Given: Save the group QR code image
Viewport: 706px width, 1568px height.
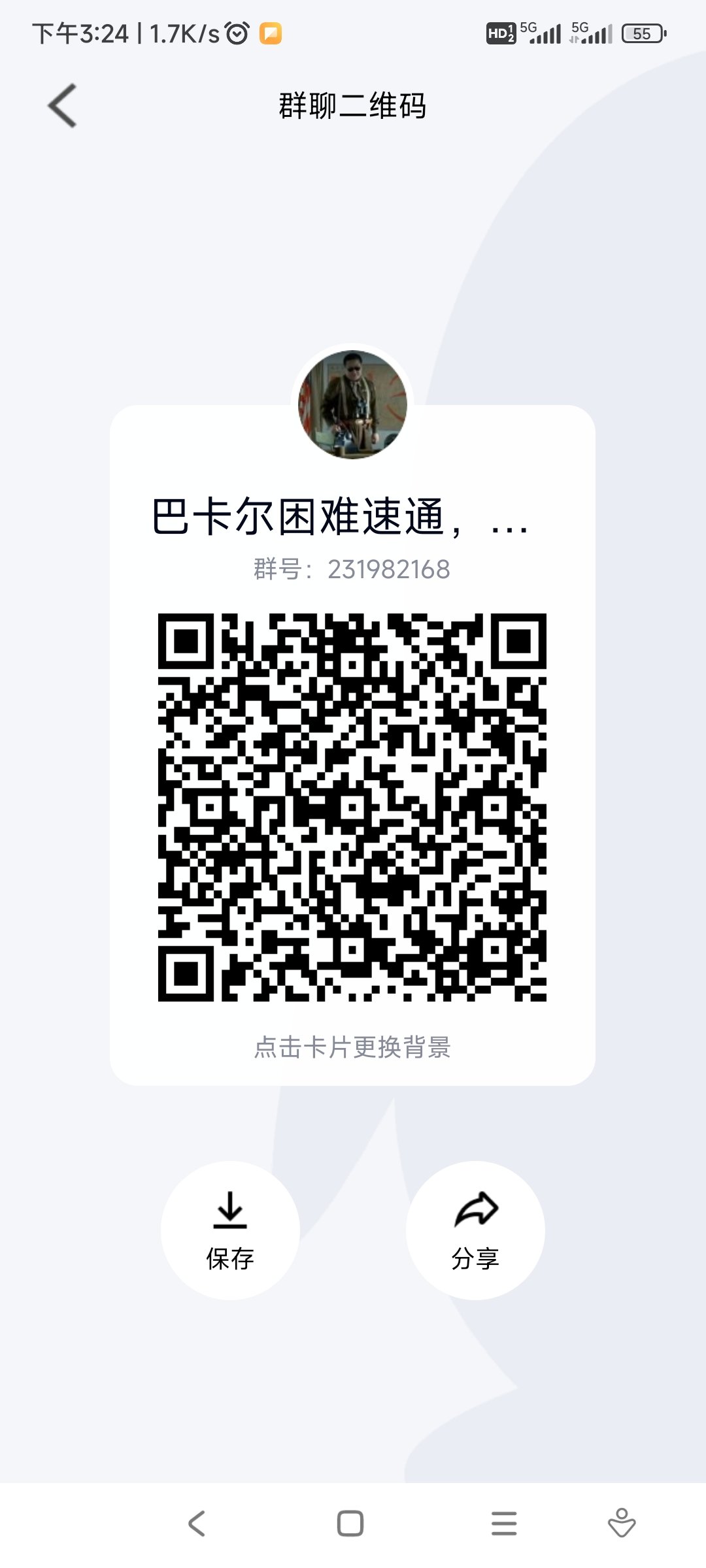Looking at the screenshot, I should click(x=230, y=1230).
